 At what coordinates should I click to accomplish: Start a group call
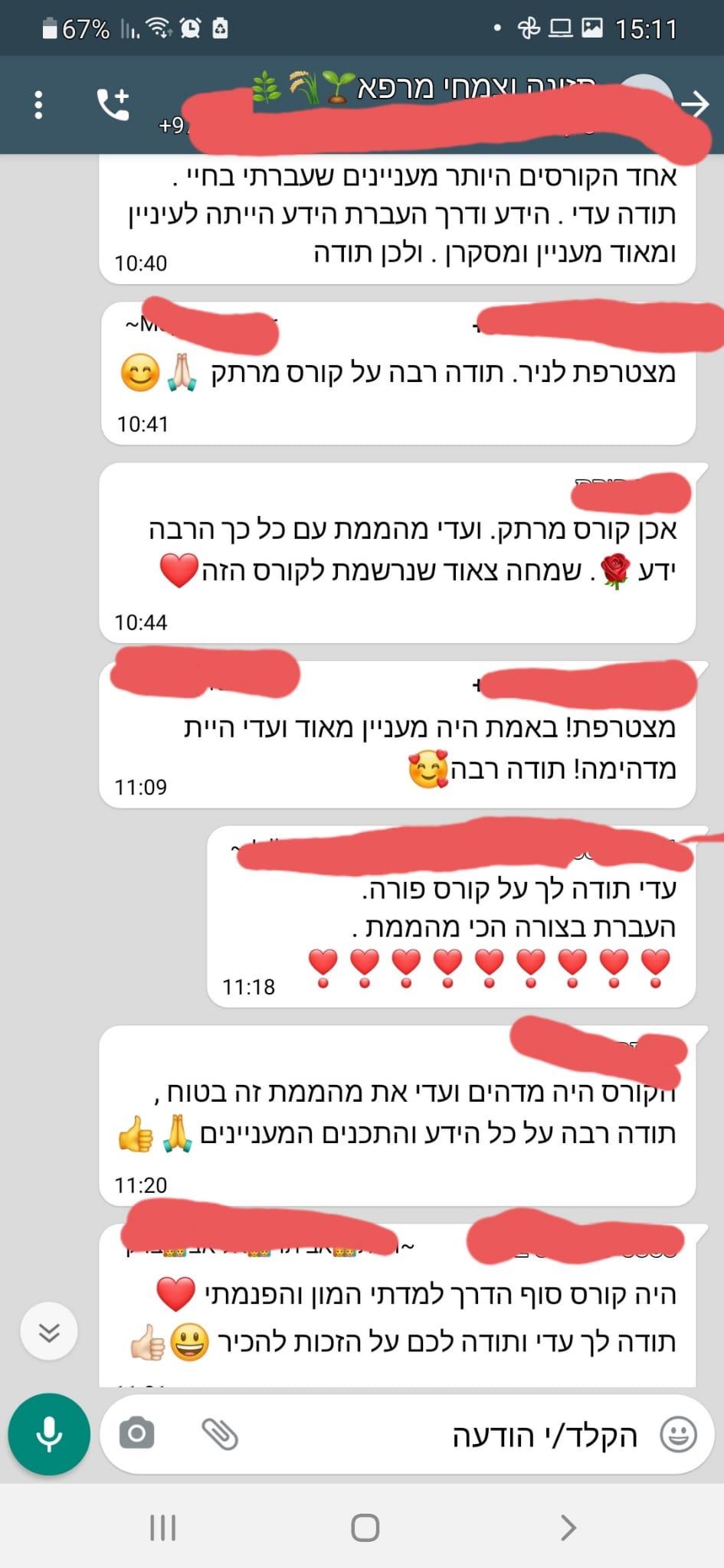113,105
